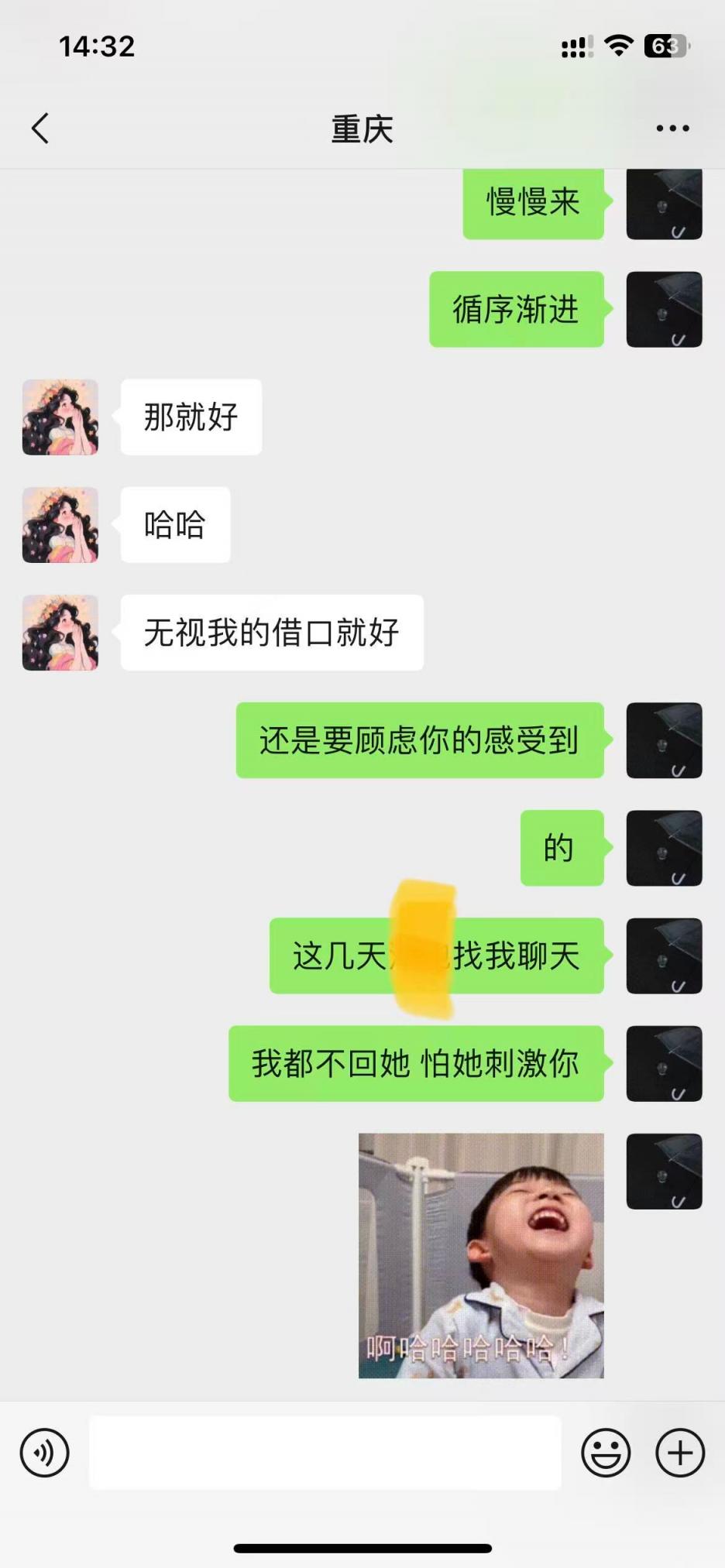The image size is (725, 1568).
Task: Go back from the 重庆 chat
Action: pos(40,129)
